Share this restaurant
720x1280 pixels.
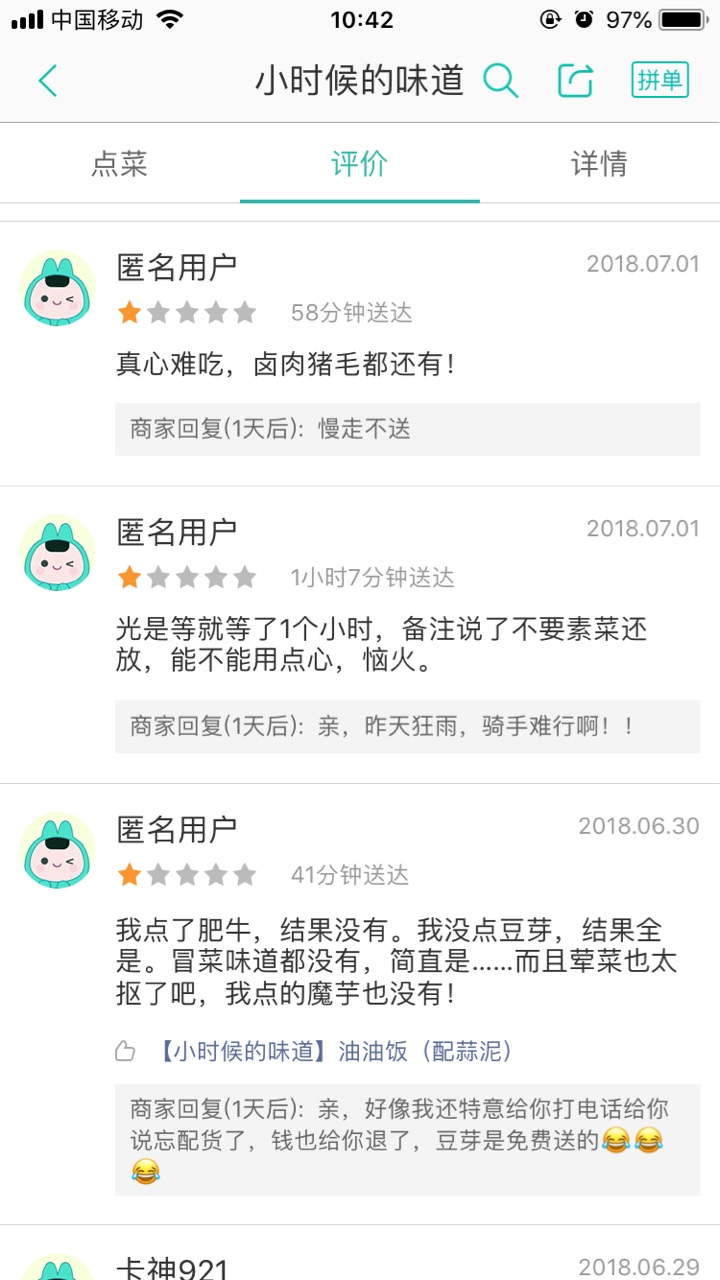click(x=575, y=80)
